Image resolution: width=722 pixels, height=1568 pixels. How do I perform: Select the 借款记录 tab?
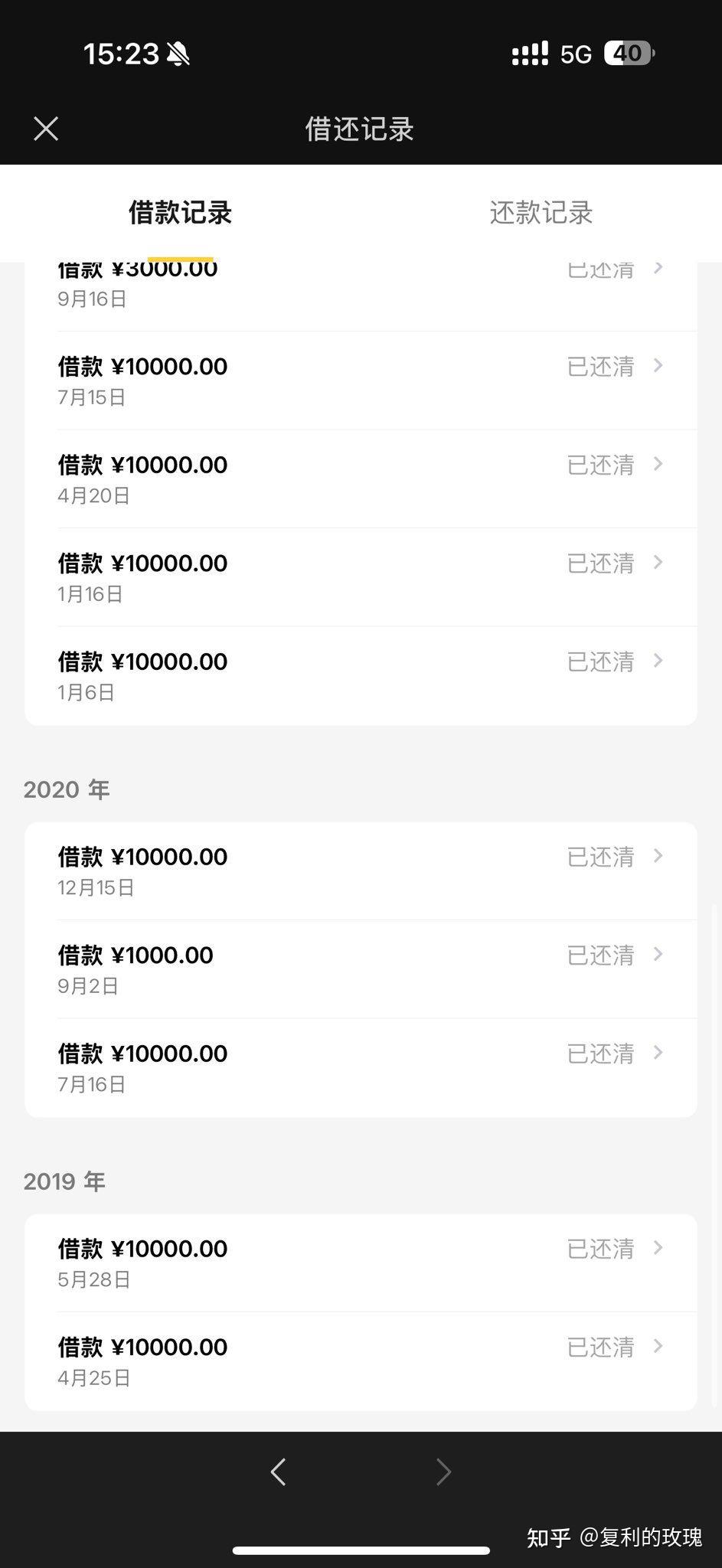point(180,213)
